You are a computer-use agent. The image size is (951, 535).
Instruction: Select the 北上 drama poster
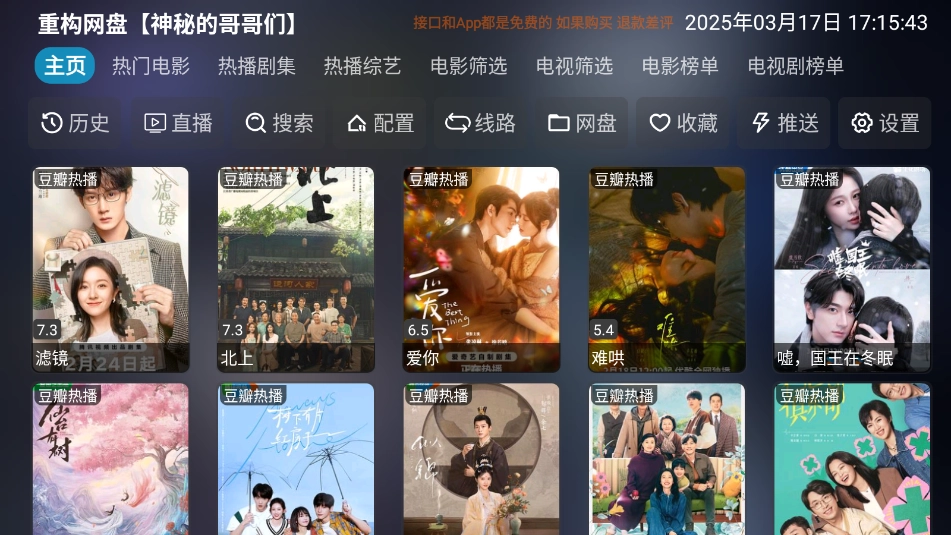click(x=296, y=269)
